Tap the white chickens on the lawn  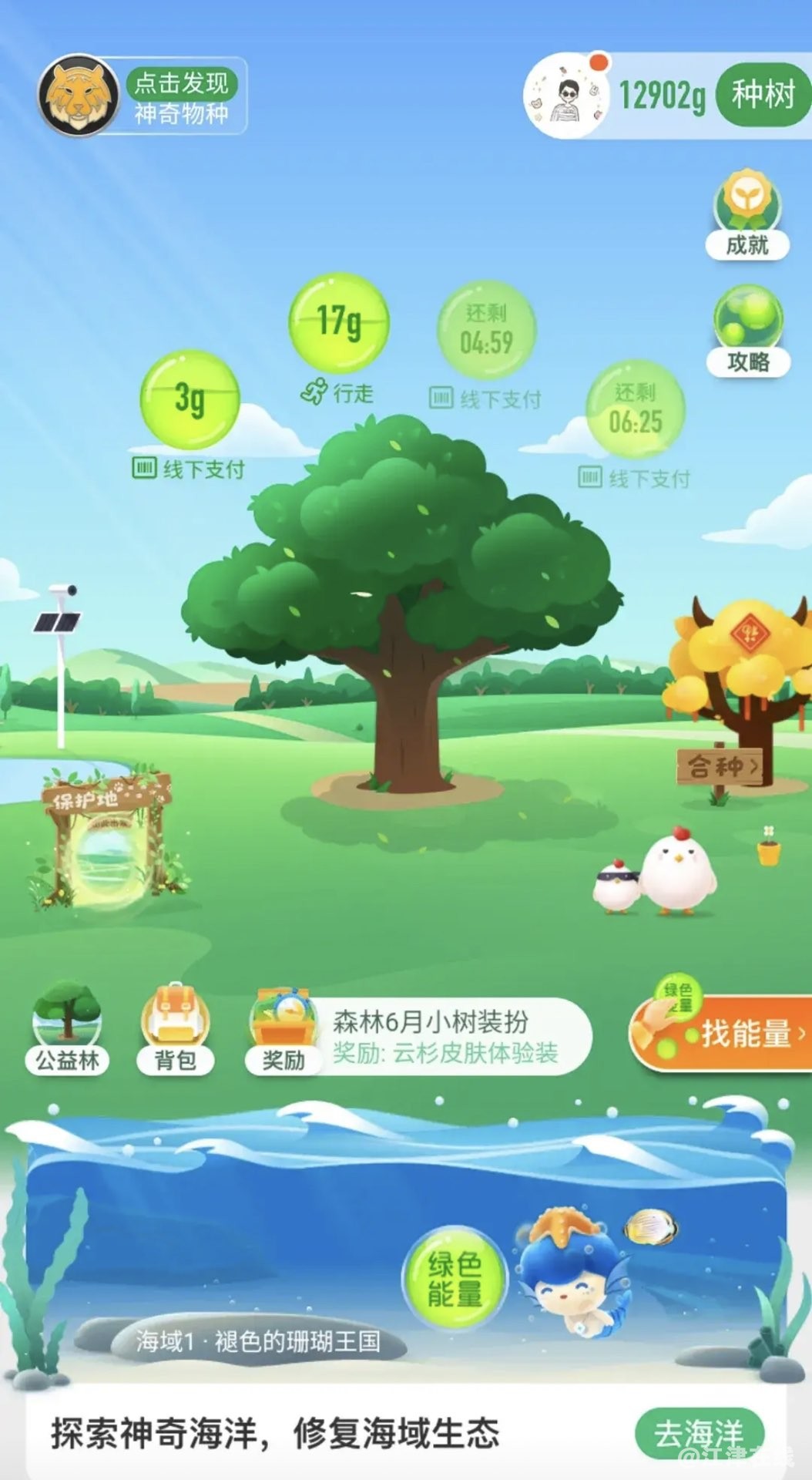(x=663, y=875)
